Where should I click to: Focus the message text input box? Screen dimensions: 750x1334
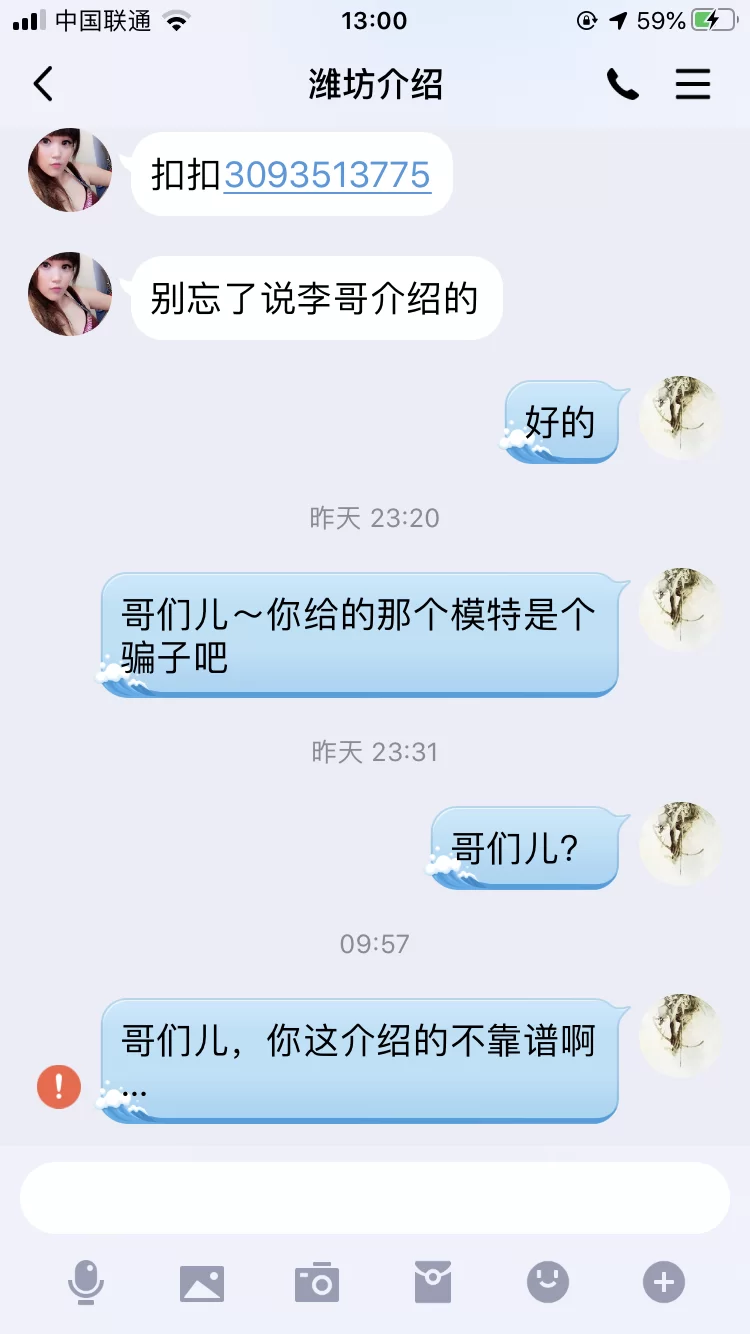point(375,1198)
